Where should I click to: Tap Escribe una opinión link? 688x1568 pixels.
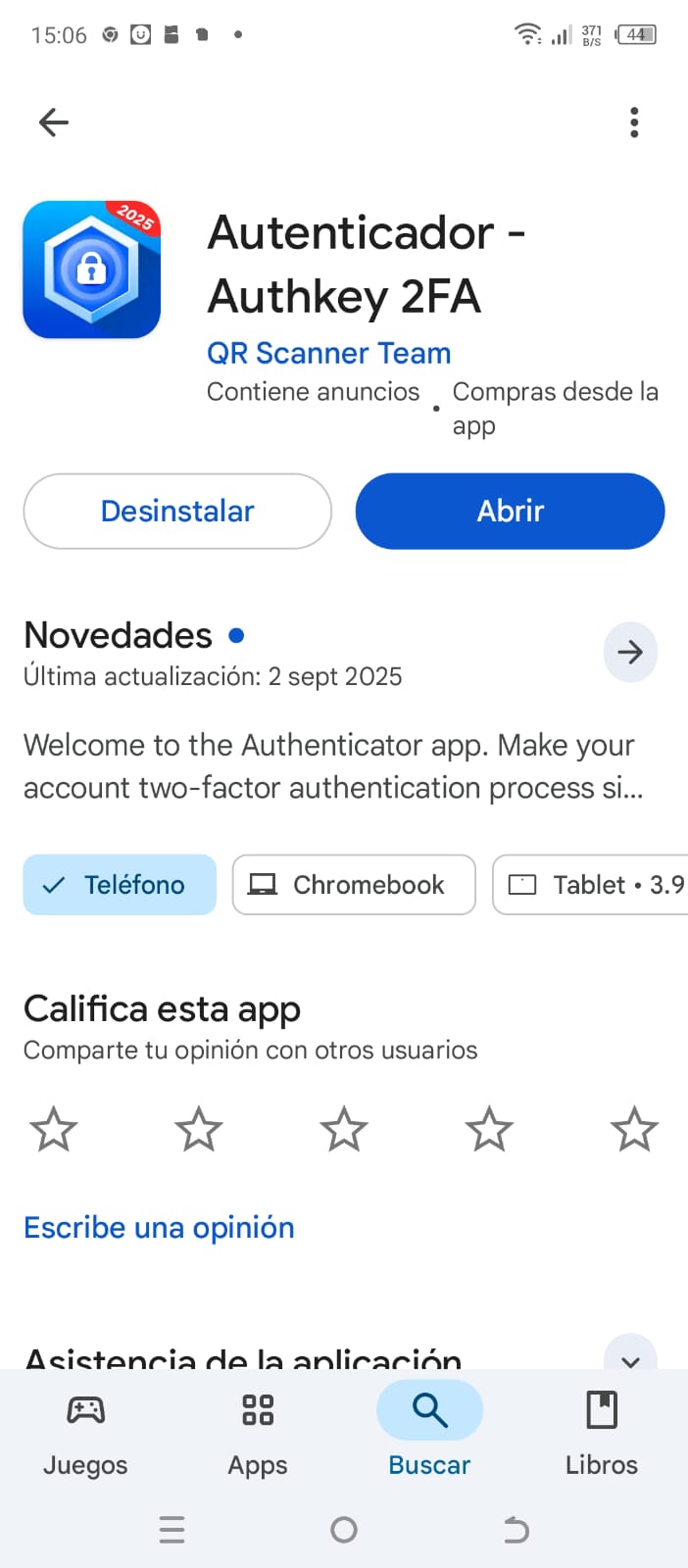(x=159, y=1227)
